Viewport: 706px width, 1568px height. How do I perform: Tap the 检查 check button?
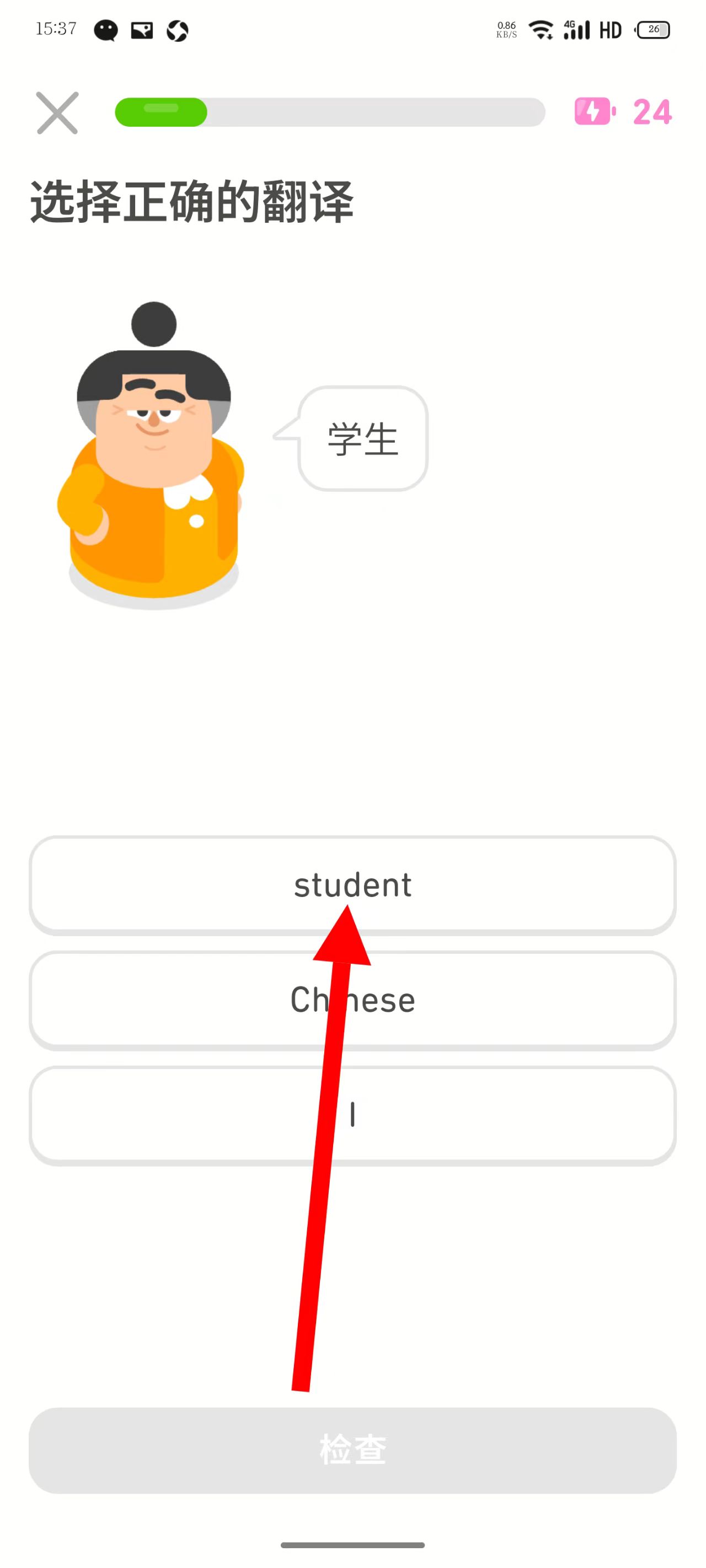352,1449
